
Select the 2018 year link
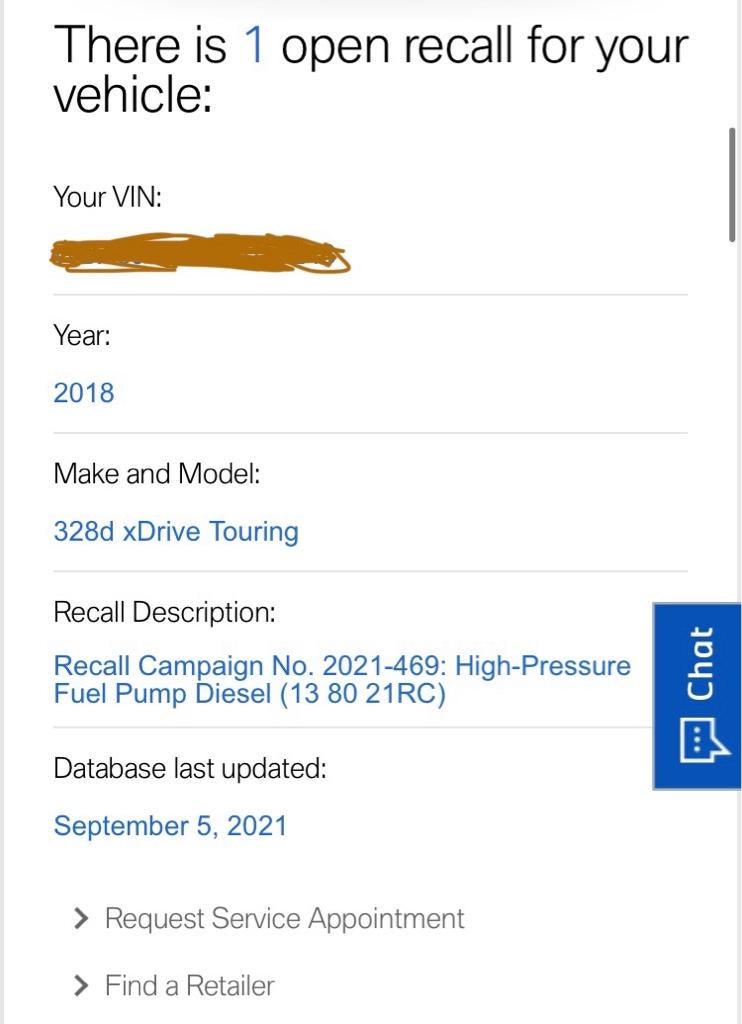point(84,393)
